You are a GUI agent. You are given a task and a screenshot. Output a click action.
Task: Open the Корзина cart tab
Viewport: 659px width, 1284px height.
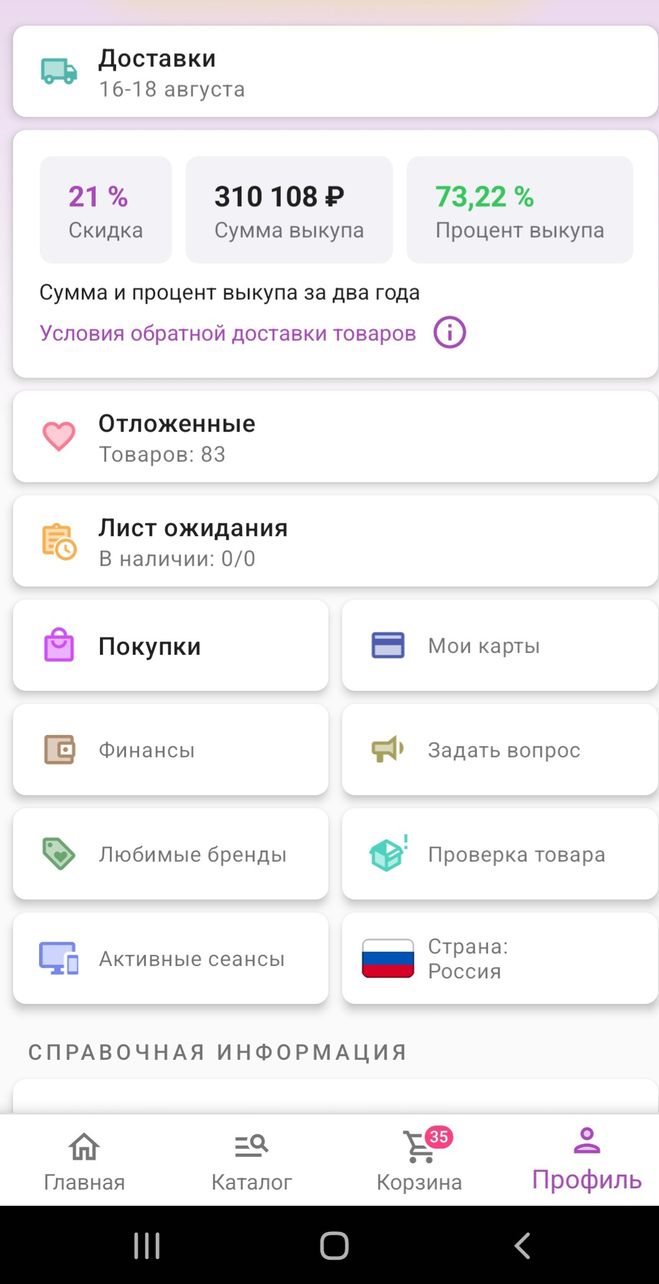click(419, 1162)
